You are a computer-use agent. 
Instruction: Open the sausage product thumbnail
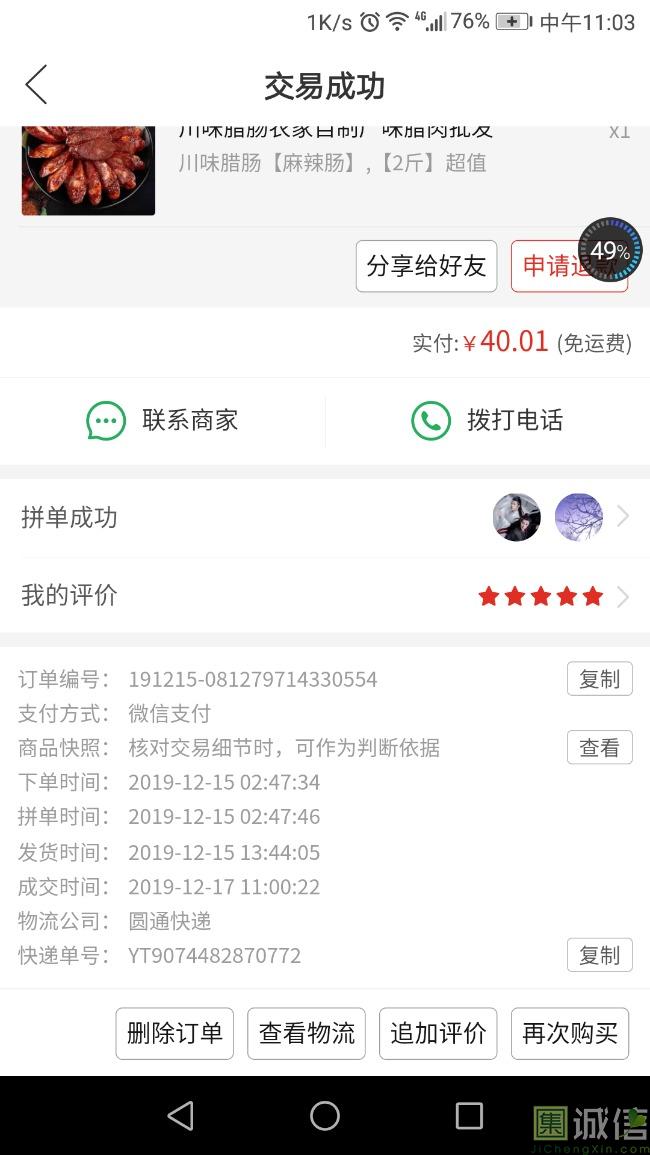(x=88, y=170)
